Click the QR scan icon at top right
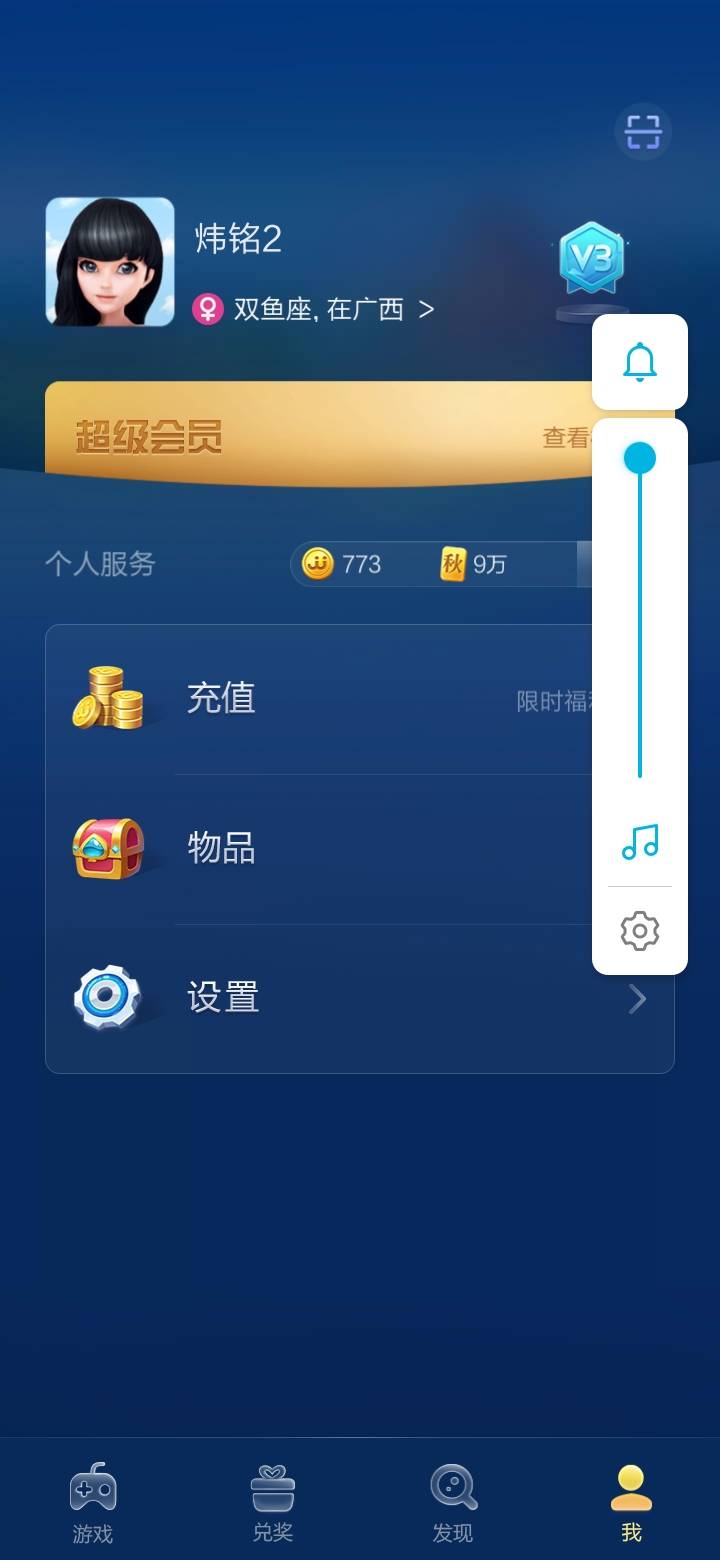720x1560 pixels. click(x=642, y=131)
